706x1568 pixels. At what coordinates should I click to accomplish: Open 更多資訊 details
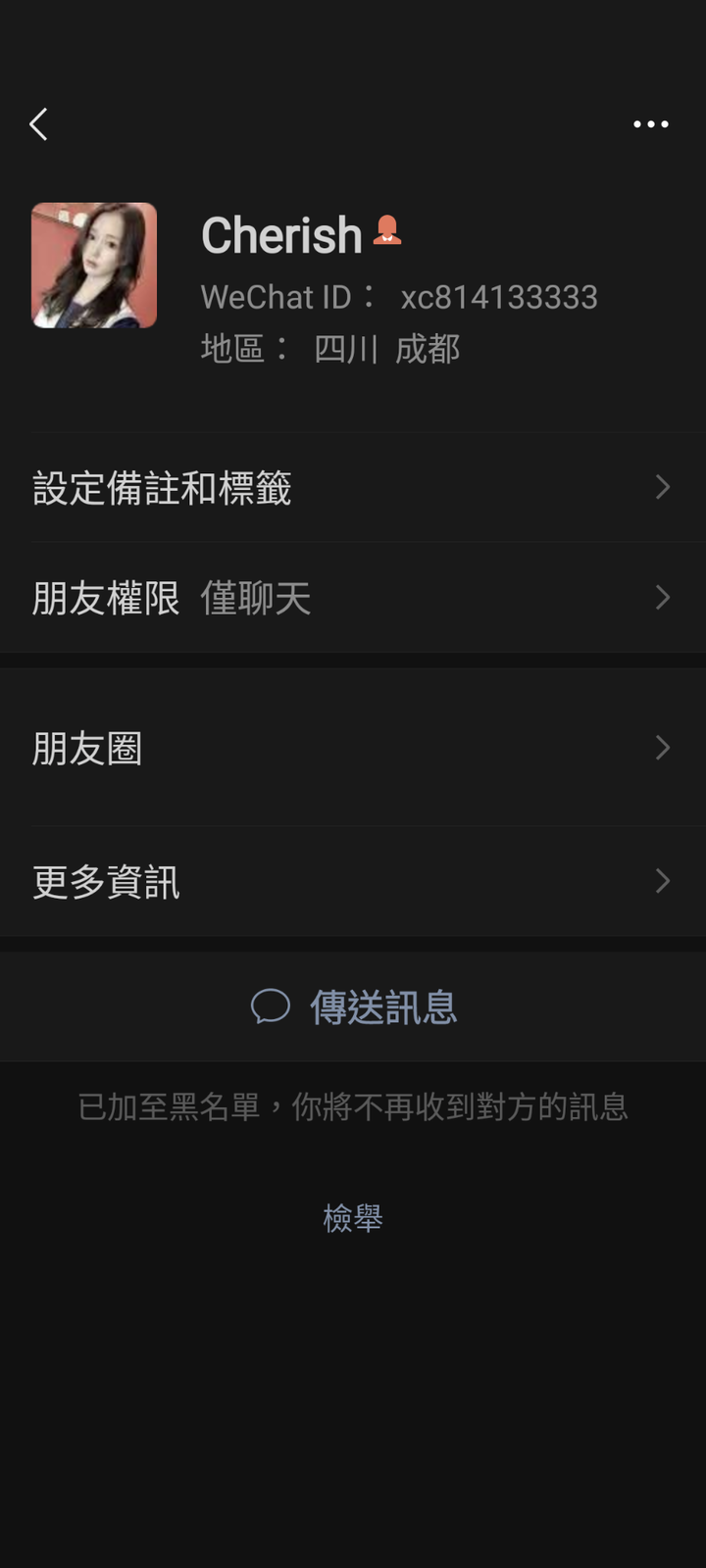pyautogui.click(x=353, y=882)
